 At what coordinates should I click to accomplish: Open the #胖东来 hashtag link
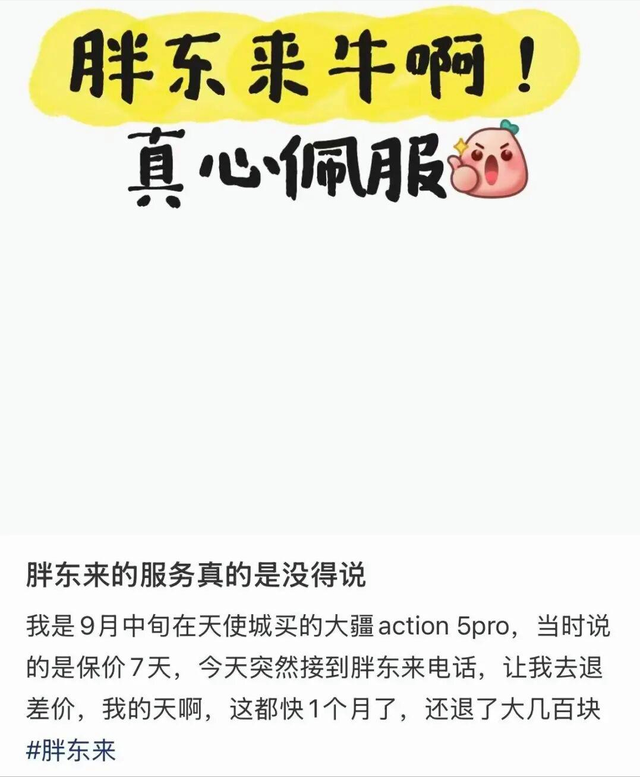point(70,749)
